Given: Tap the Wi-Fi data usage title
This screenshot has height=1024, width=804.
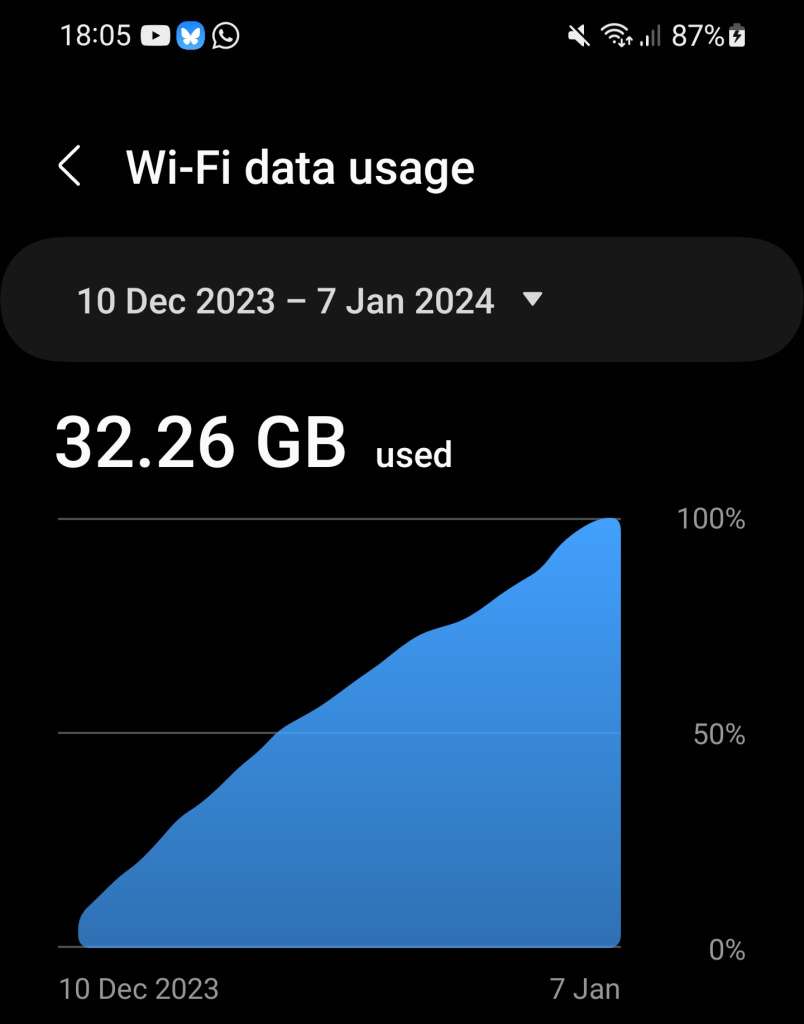Looking at the screenshot, I should point(298,165).
